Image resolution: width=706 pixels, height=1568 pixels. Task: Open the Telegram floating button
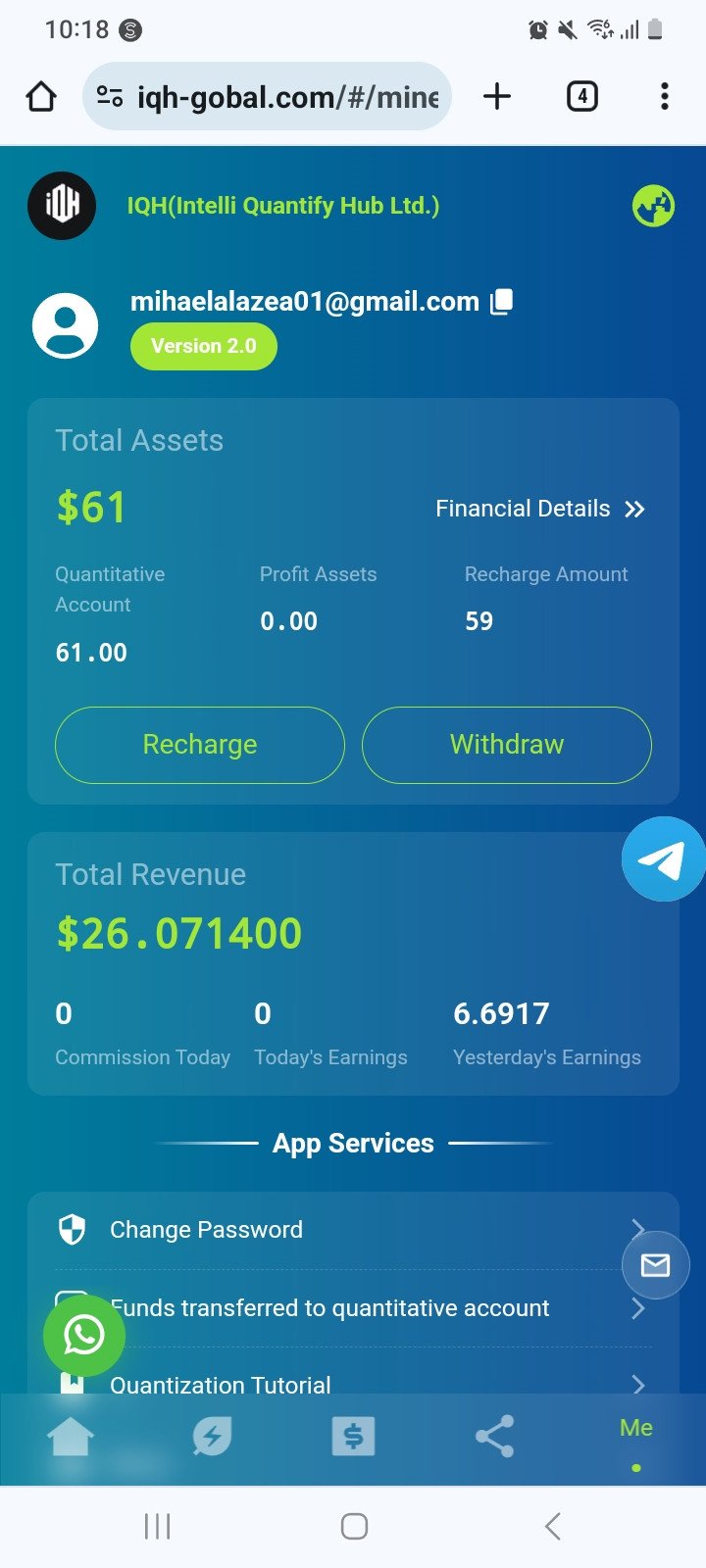tap(663, 859)
